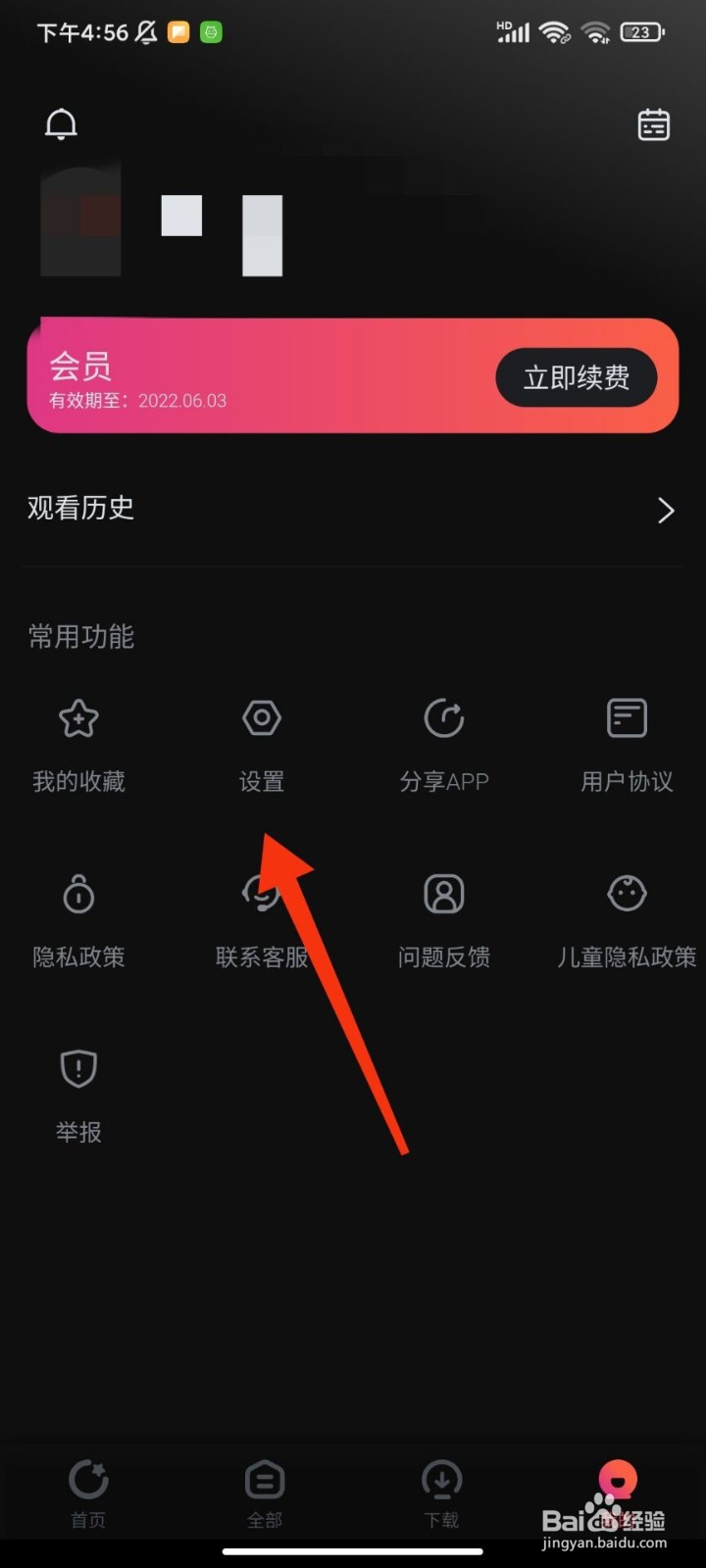
Task: Tap the 会员 membership banner
Action: [x=353, y=377]
